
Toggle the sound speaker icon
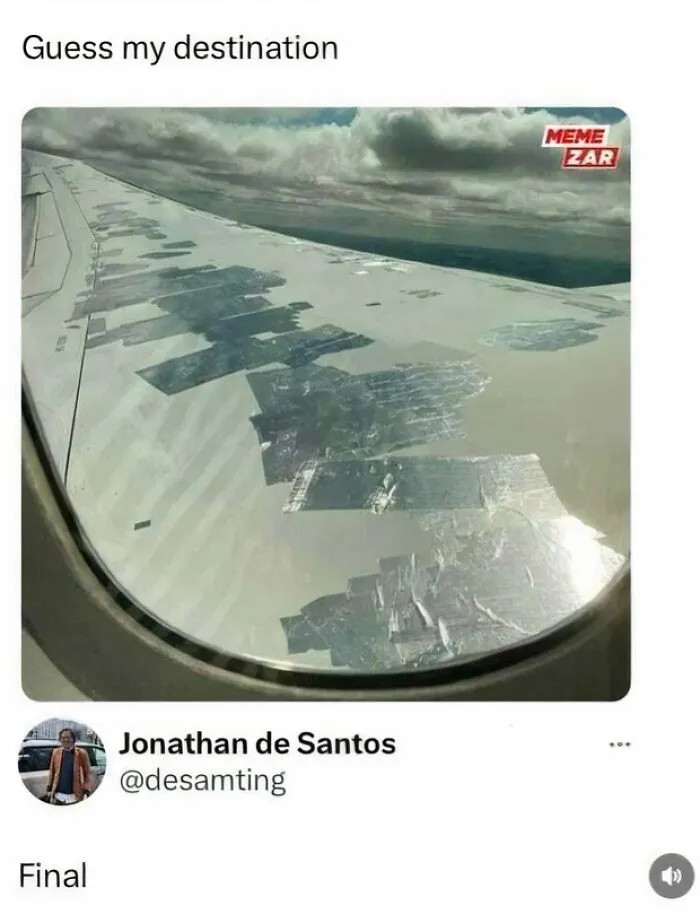(x=671, y=876)
